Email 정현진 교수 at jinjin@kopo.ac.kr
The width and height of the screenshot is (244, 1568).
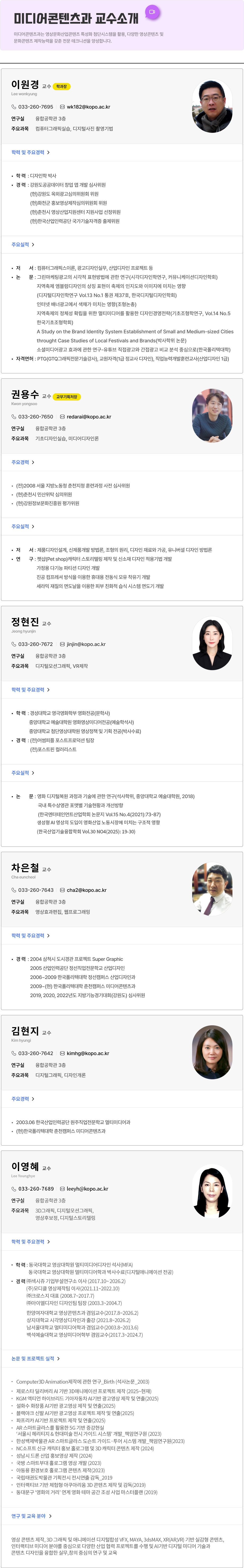(86, 644)
